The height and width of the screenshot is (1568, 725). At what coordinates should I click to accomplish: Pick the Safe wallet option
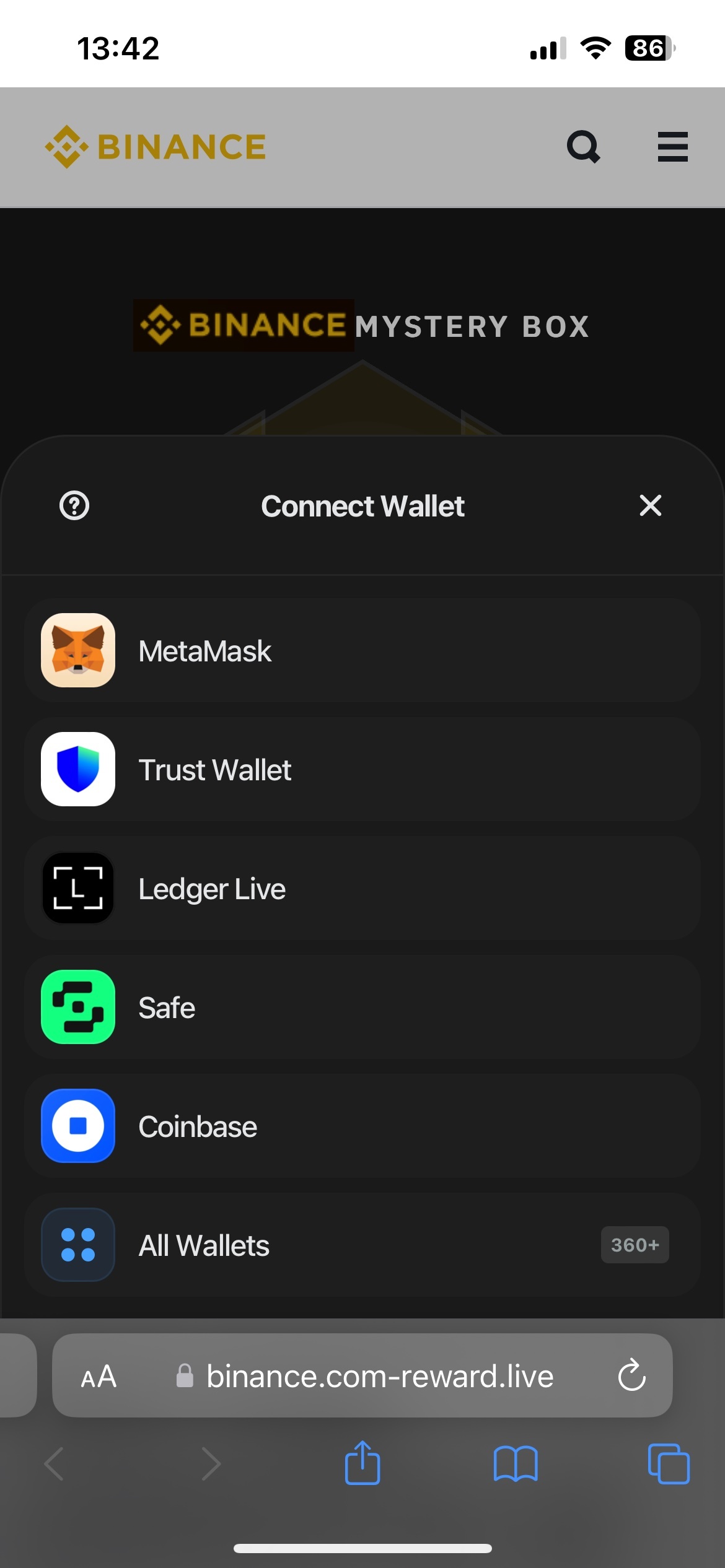(x=362, y=1007)
